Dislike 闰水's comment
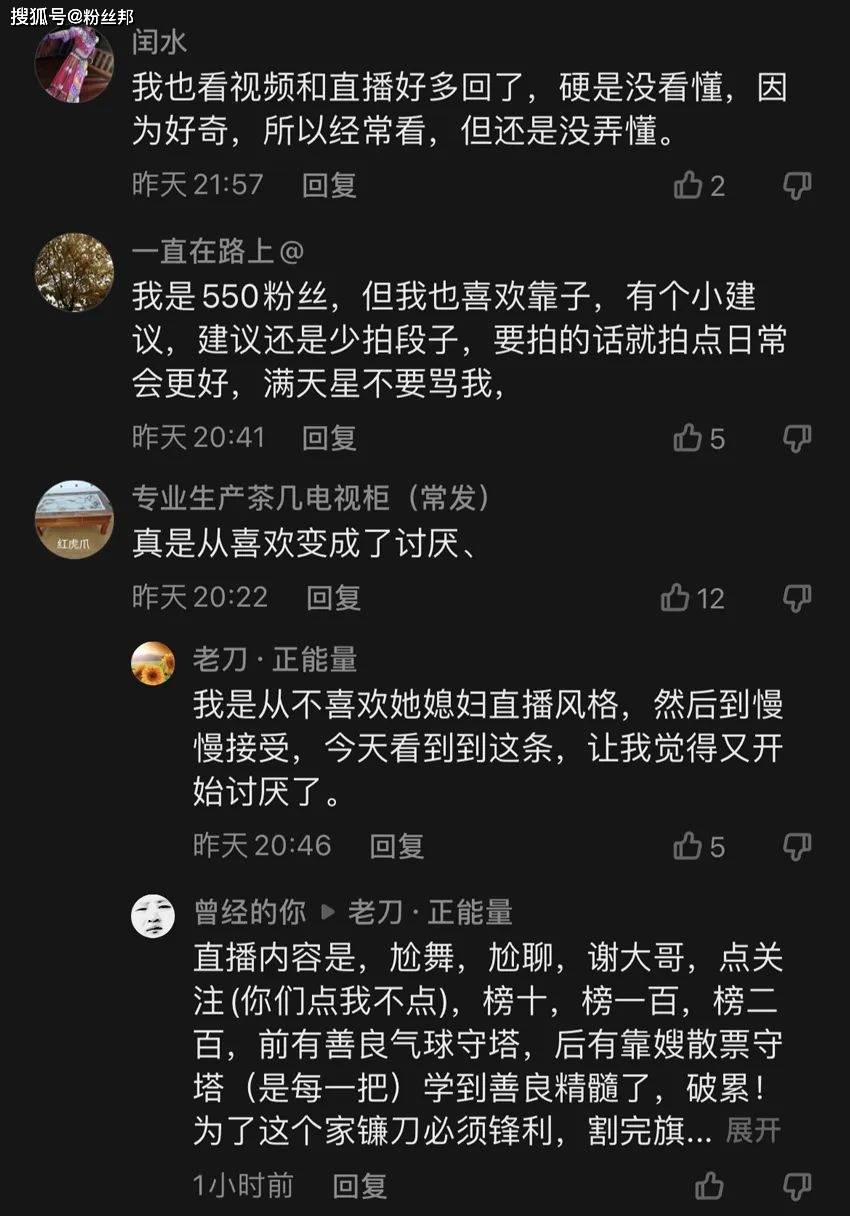 coord(796,185)
